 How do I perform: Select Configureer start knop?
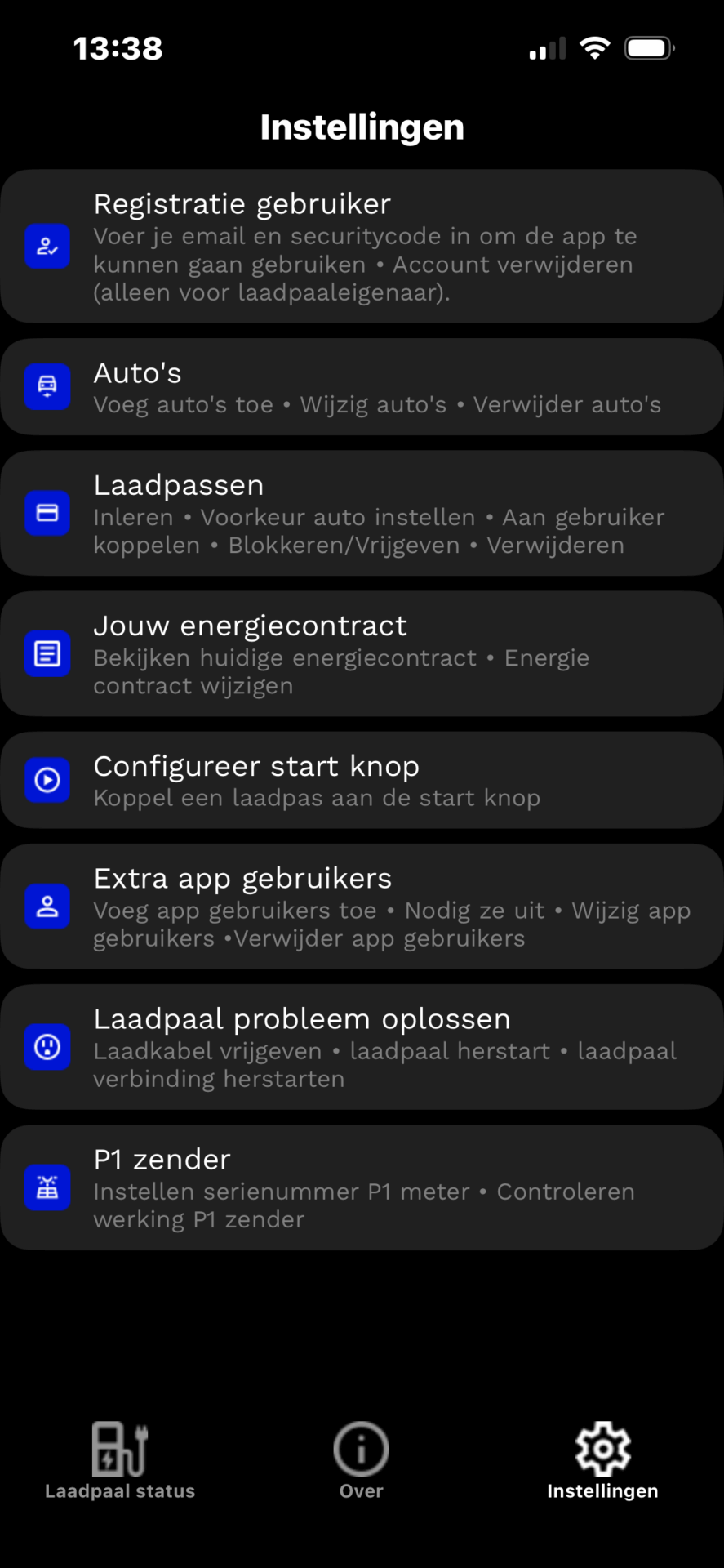click(x=362, y=781)
